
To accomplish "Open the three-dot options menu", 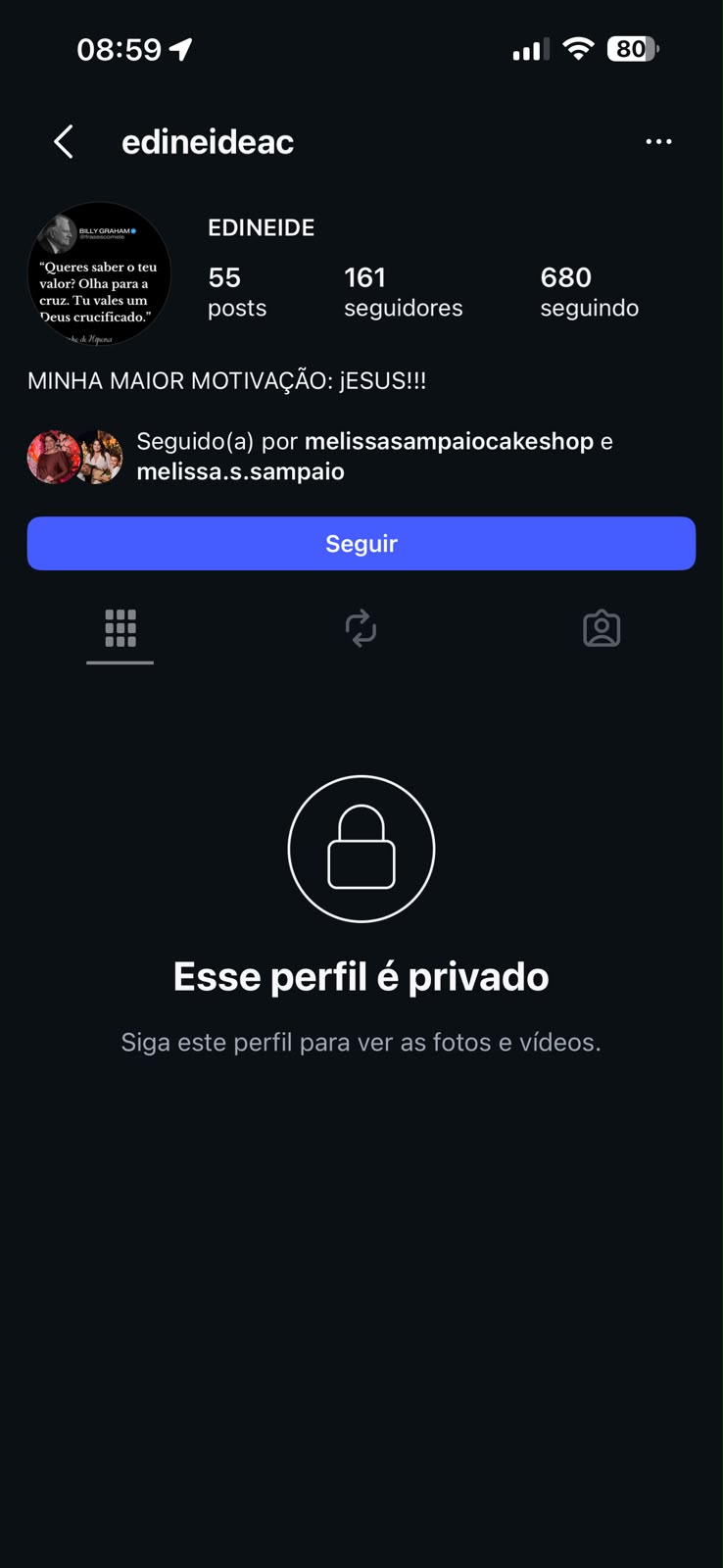I will [658, 142].
